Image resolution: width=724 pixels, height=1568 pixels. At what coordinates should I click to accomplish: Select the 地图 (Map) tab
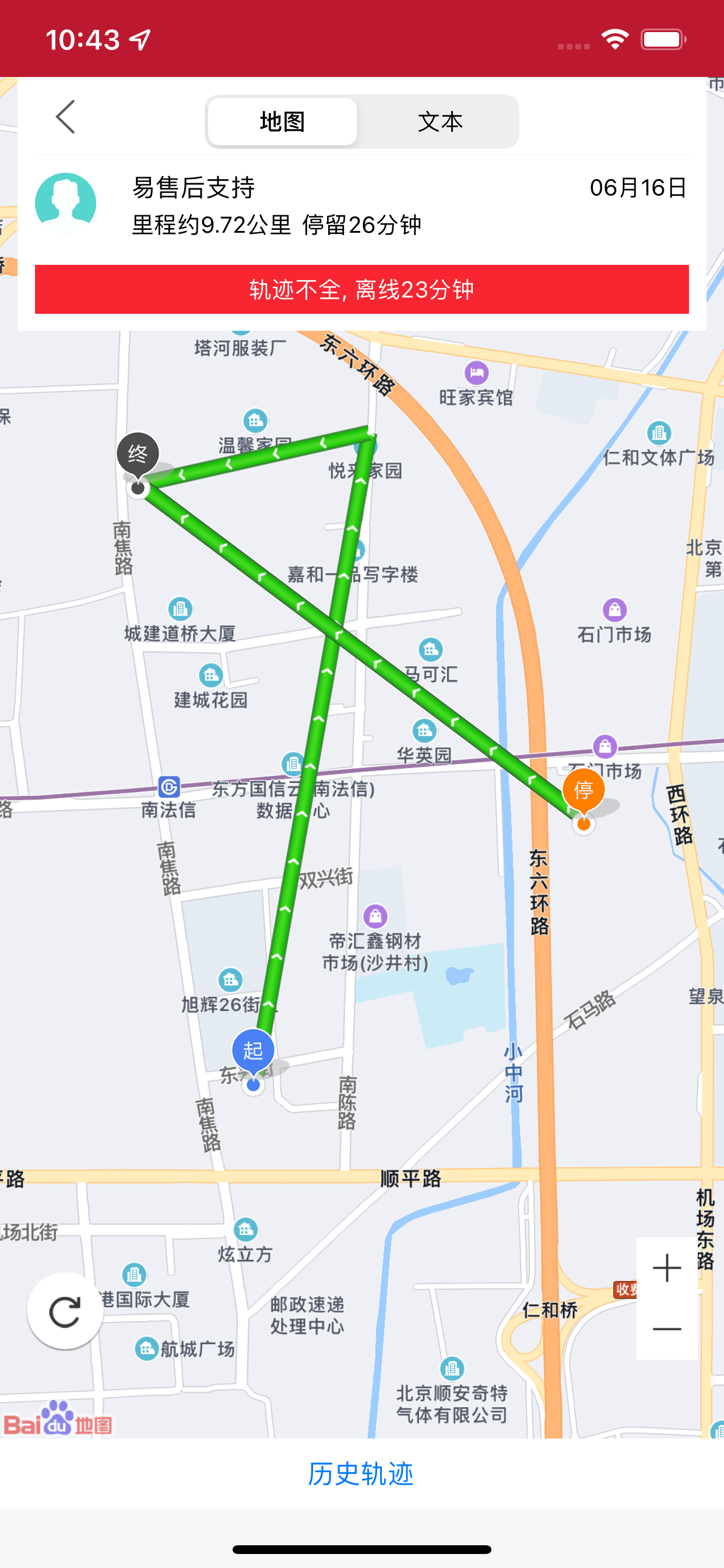click(282, 122)
